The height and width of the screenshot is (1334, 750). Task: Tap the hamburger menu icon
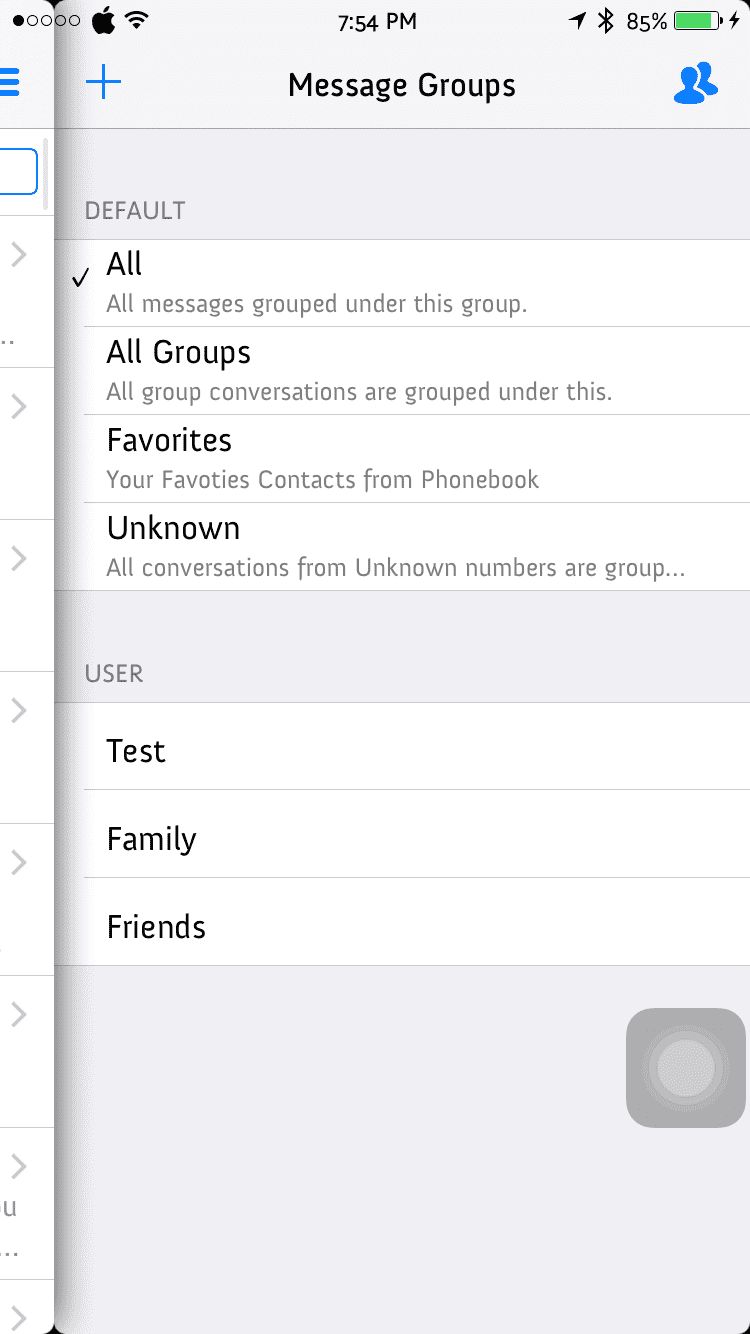coord(10,82)
